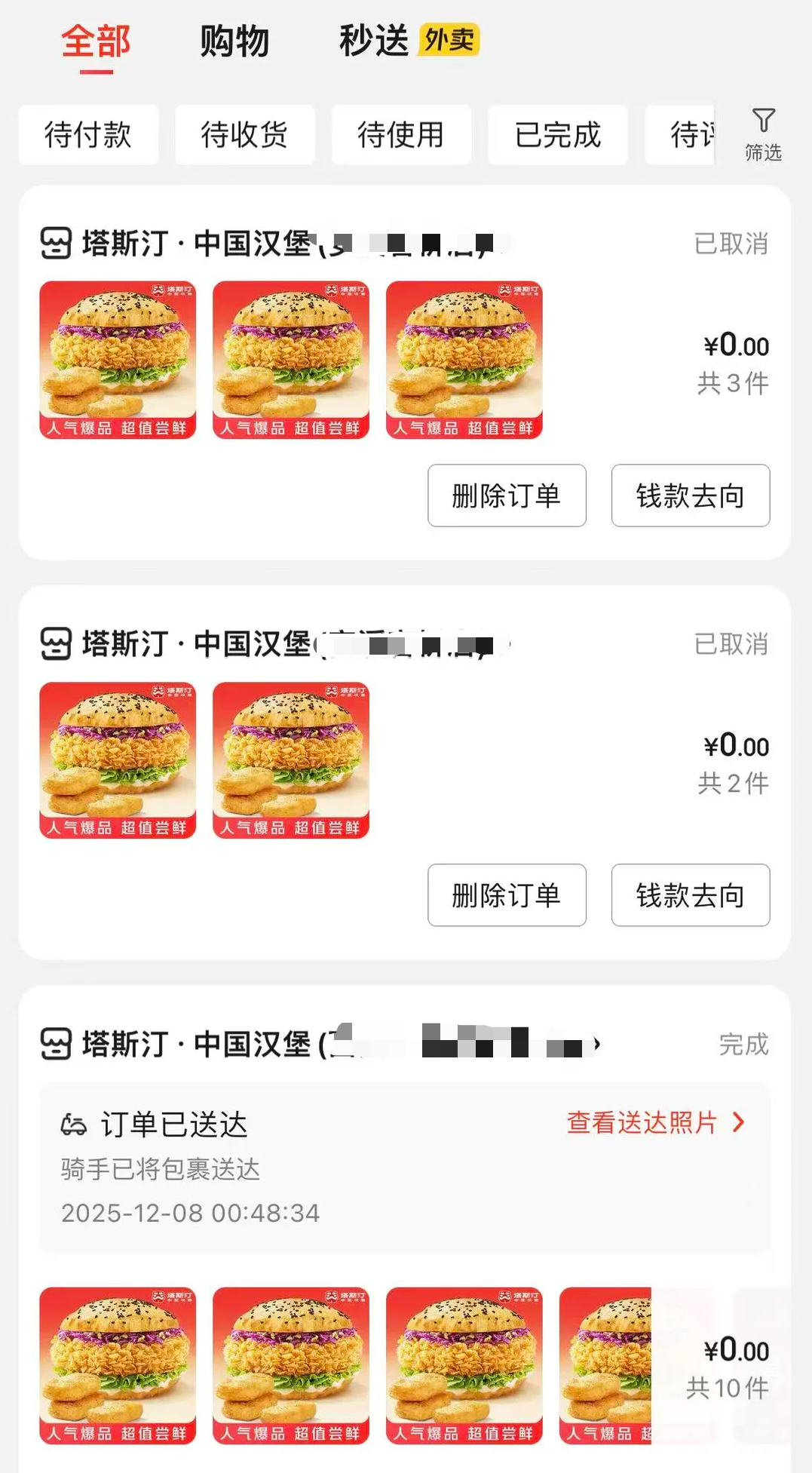Image resolution: width=812 pixels, height=1473 pixels.
Task: Open the 订单已送达 delivery status card
Action: (x=302, y=1168)
